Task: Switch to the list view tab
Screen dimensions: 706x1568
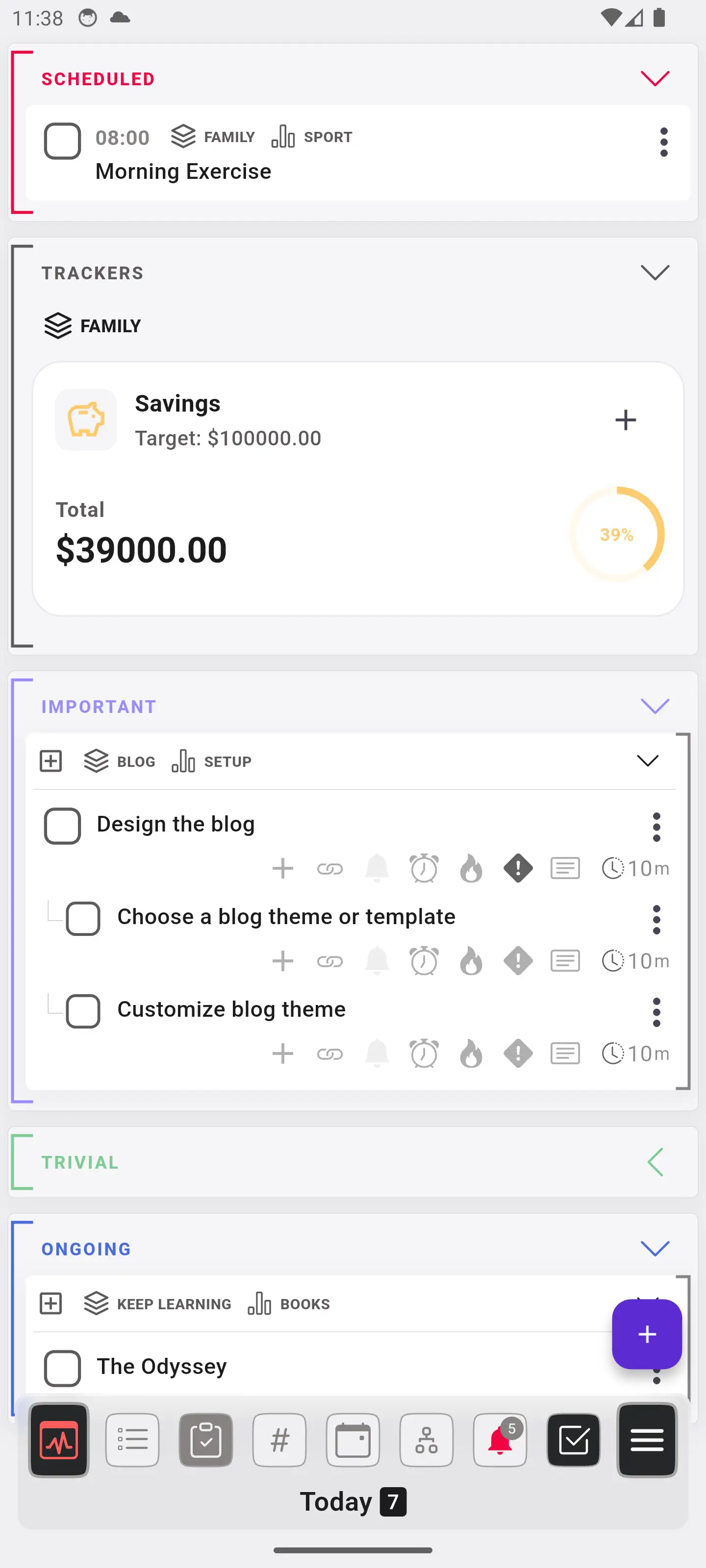Action: [132, 1440]
